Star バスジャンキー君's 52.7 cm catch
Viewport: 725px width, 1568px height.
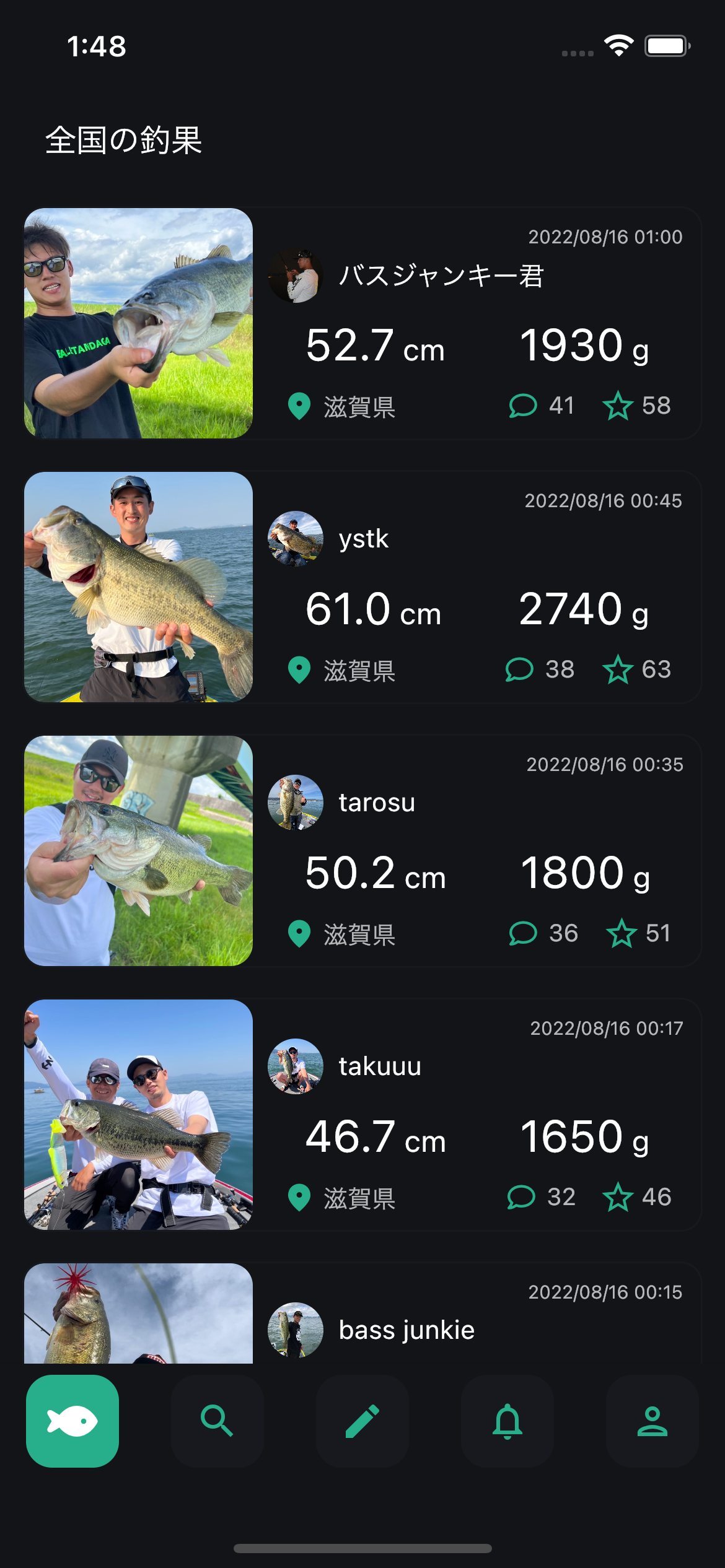point(618,405)
